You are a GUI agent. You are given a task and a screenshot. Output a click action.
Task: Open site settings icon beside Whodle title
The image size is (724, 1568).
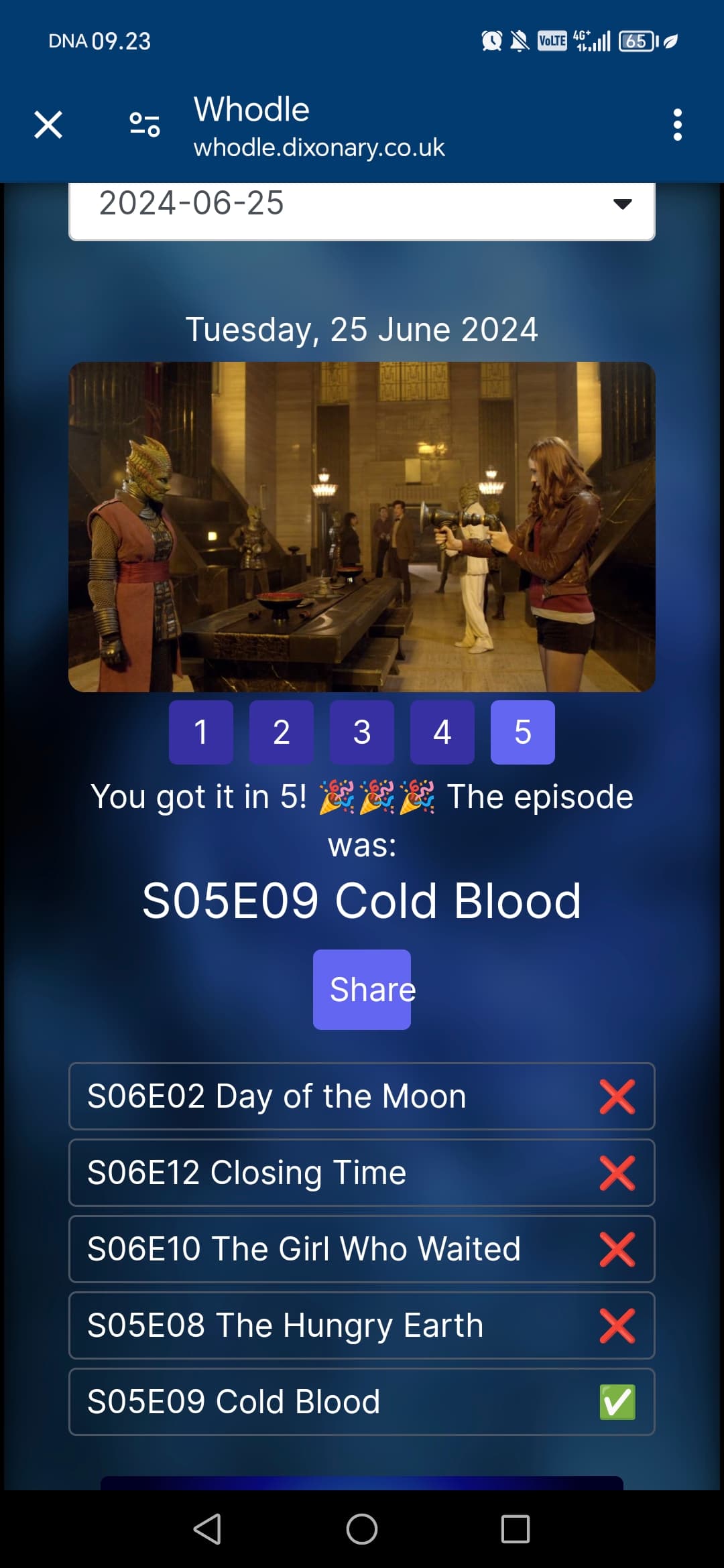coord(145,125)
